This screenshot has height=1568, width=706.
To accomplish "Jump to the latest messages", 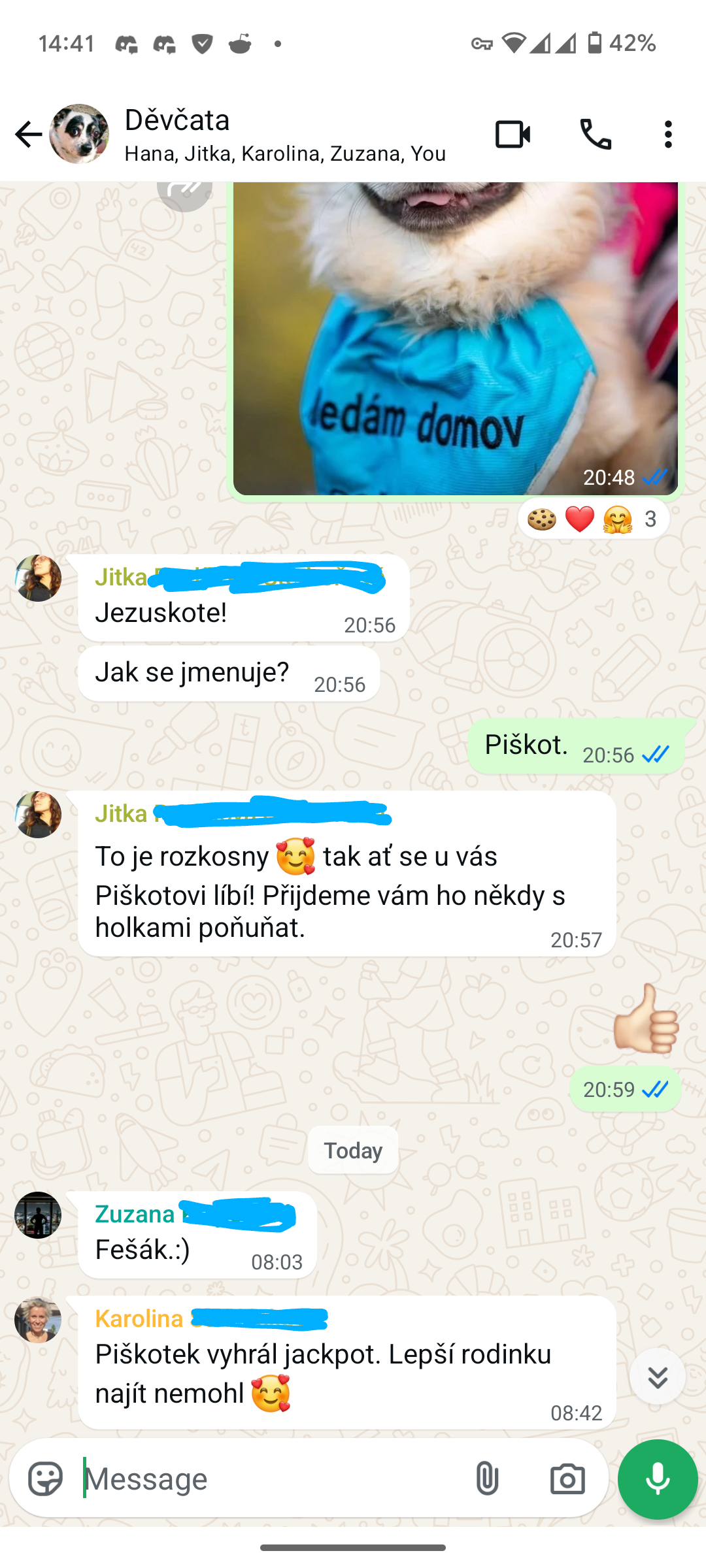I will coord(657,1376).
